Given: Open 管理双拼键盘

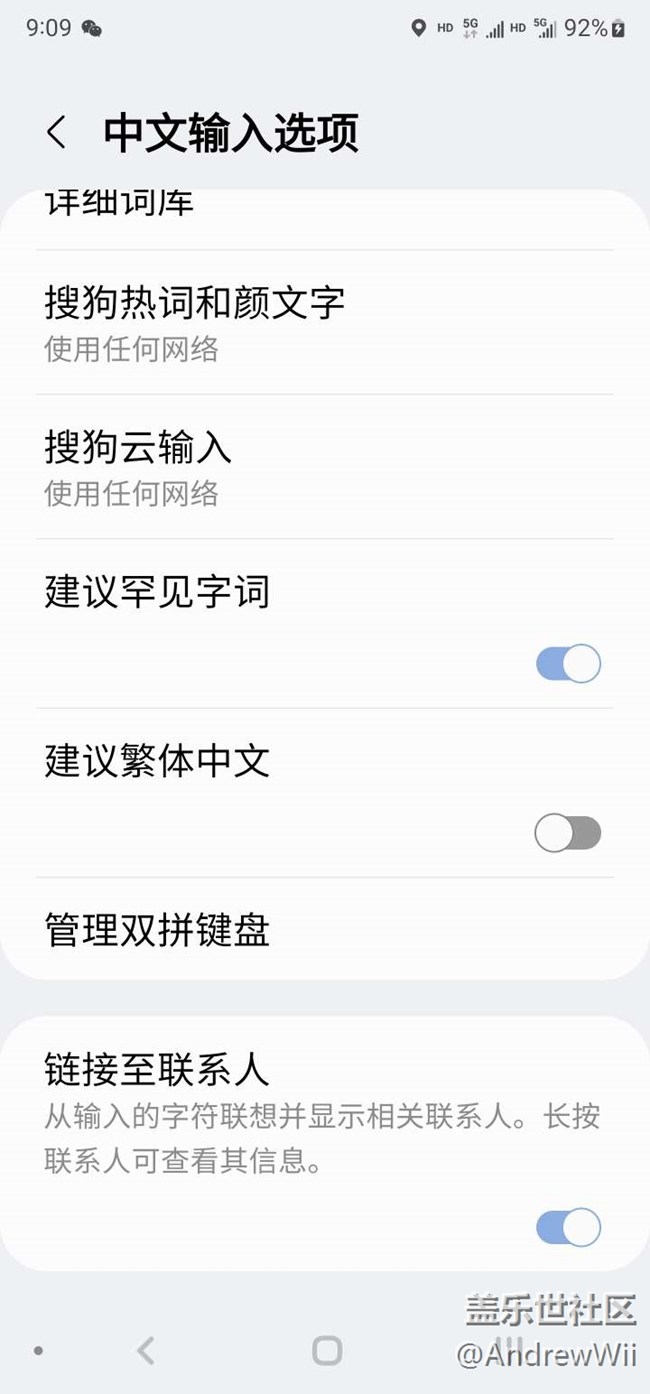Looking at the screenshot, I should click(158, 930).
